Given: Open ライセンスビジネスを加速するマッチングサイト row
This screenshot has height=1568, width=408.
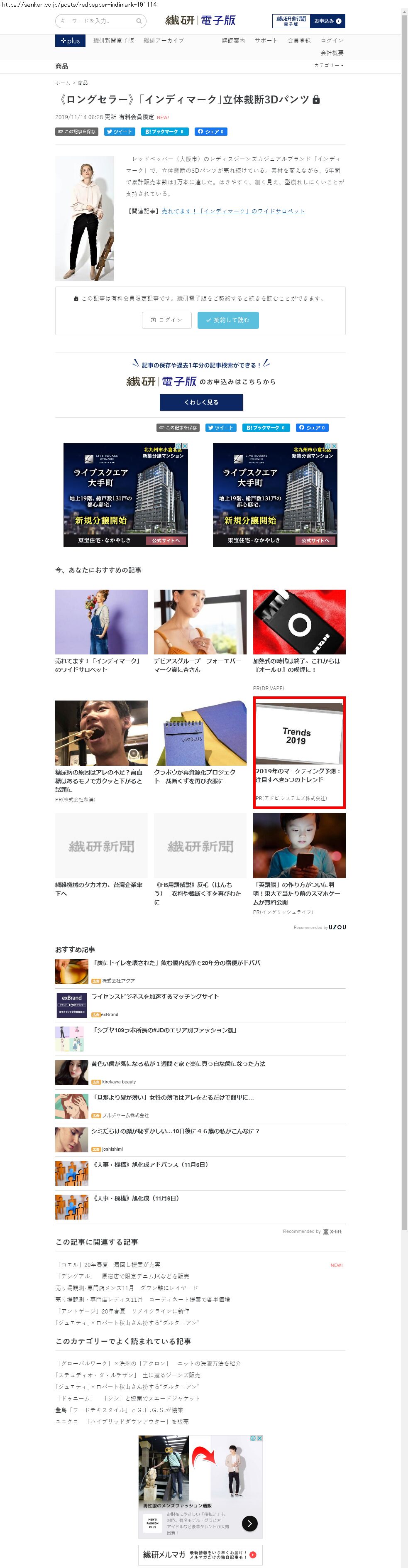Looking at the screenshot, I should [154, 997].
